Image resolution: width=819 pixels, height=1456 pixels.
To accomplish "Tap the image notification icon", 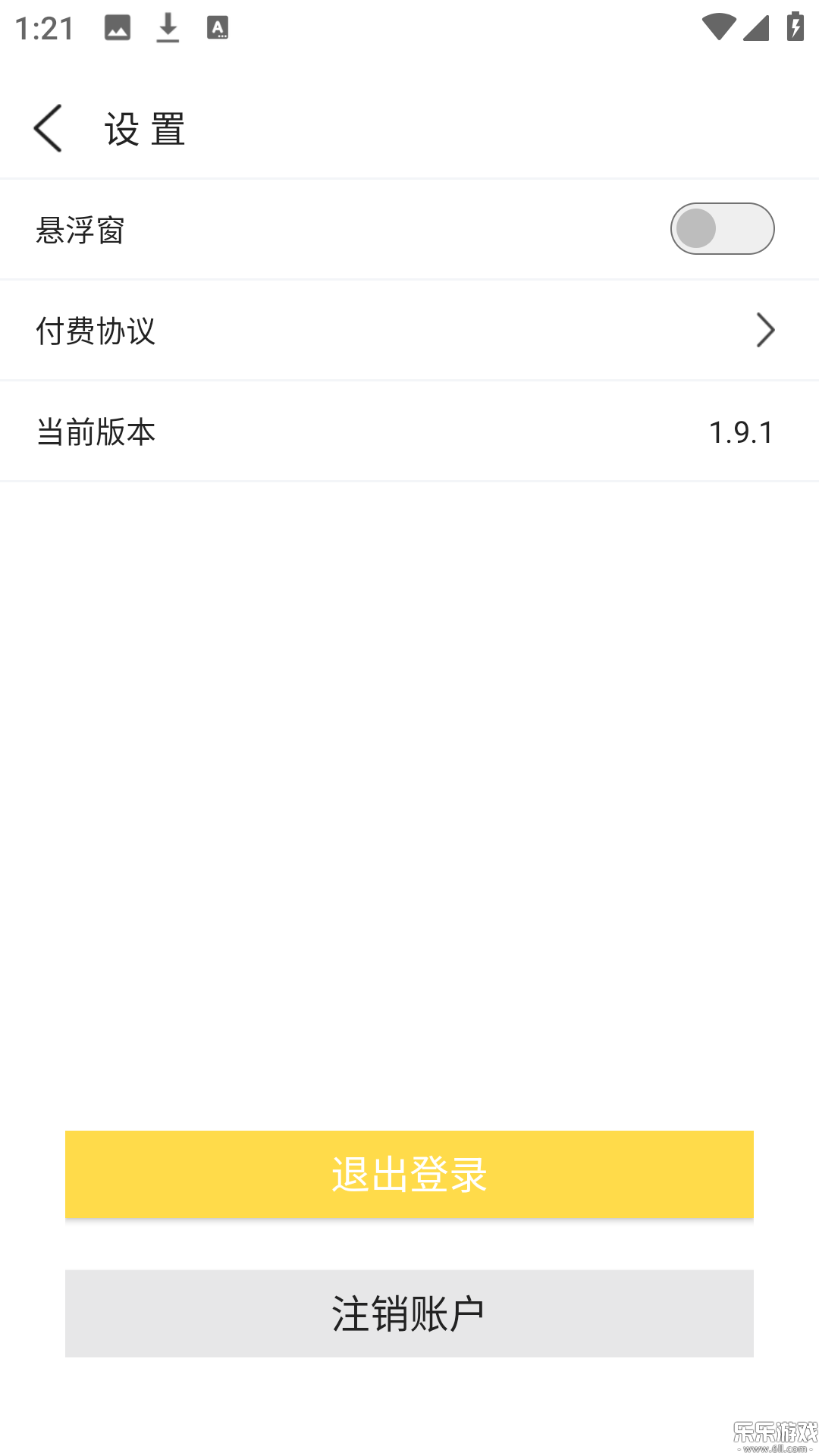I will click(x=117, y=27).
